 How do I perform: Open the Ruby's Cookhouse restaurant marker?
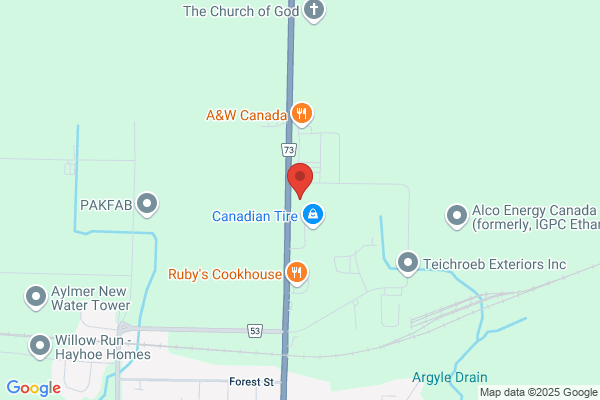point(296,271)
